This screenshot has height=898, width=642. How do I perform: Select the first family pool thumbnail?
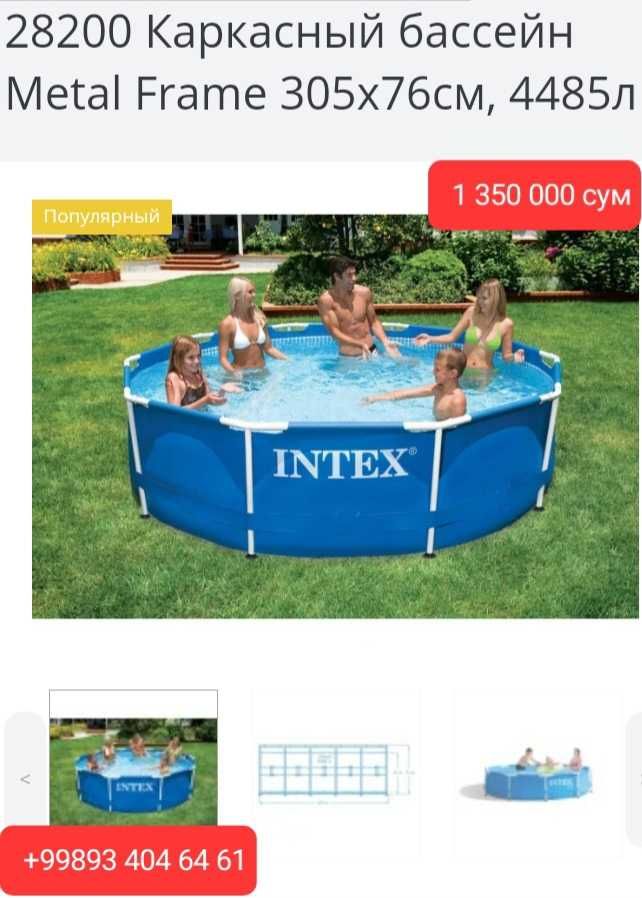click(x=133, y=765)
